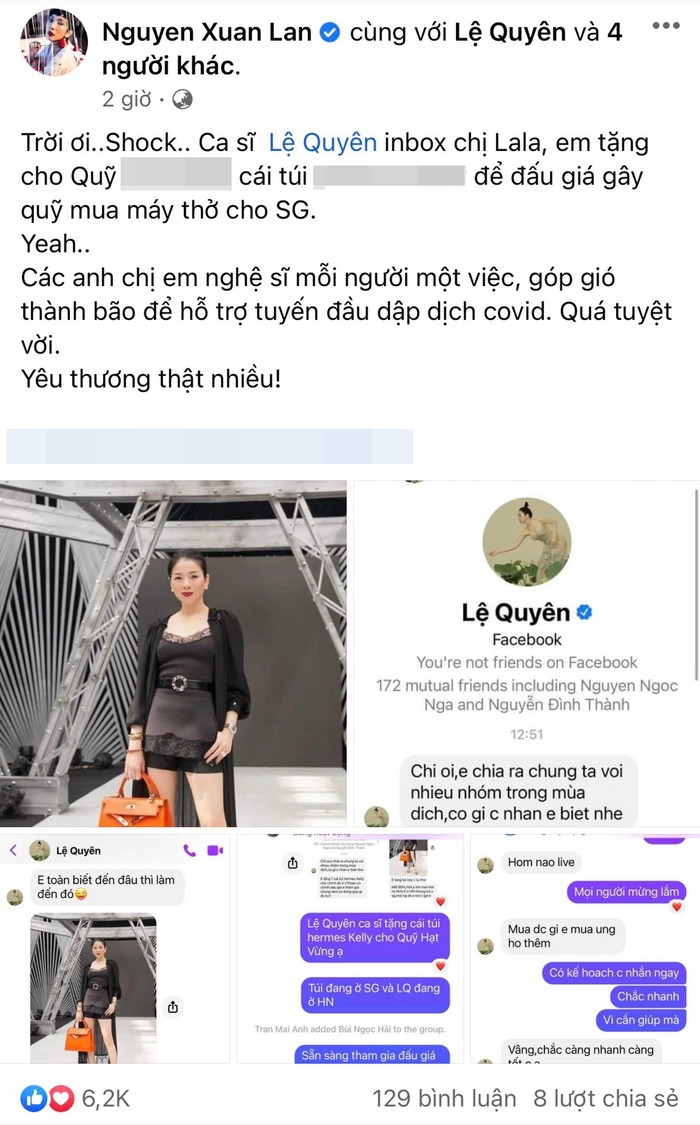Screen dimensions: 700x1125
Task: Open Nguyen Xuan Lan's profile picture
Action: pyautogui.click(x=53, y=42)
